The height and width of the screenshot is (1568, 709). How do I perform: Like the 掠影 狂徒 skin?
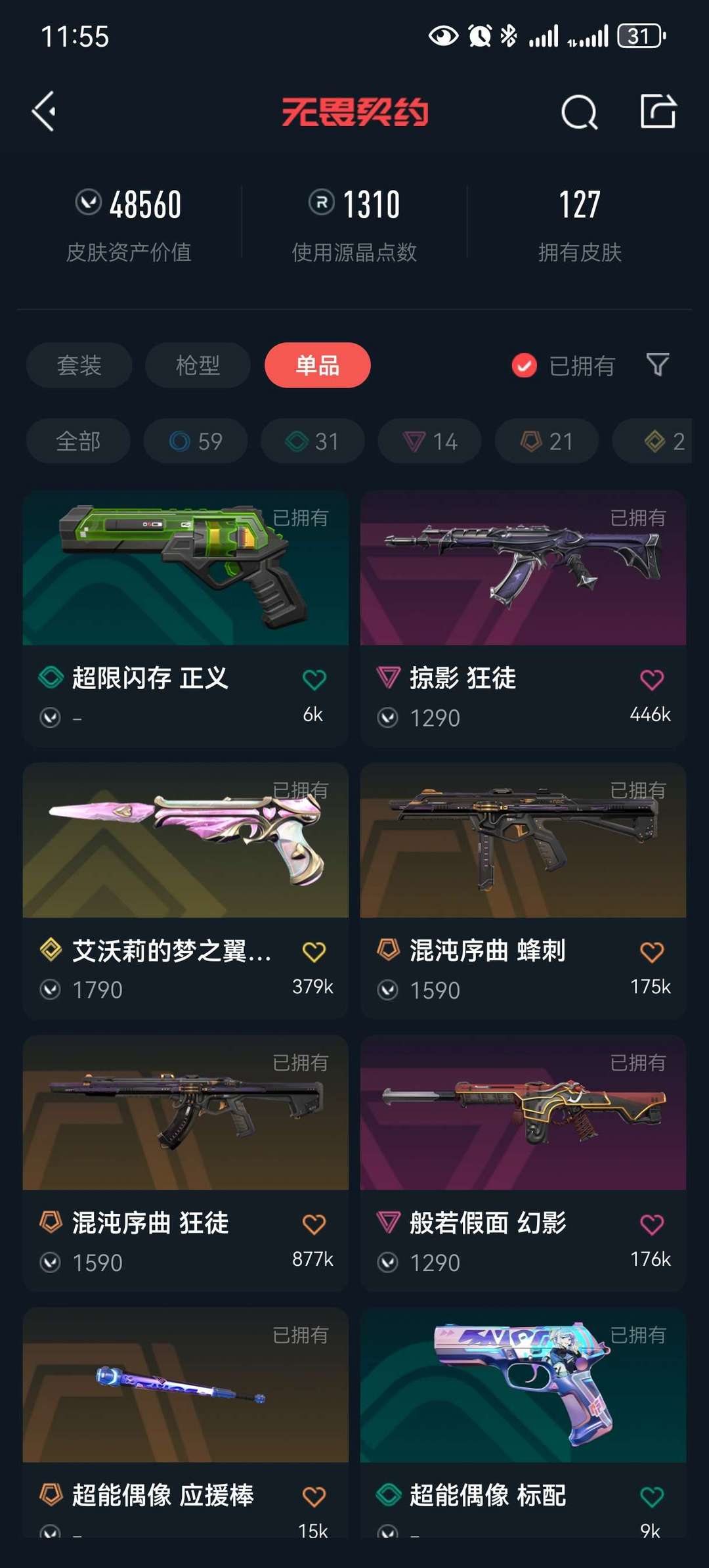click(x=652, y=679)
